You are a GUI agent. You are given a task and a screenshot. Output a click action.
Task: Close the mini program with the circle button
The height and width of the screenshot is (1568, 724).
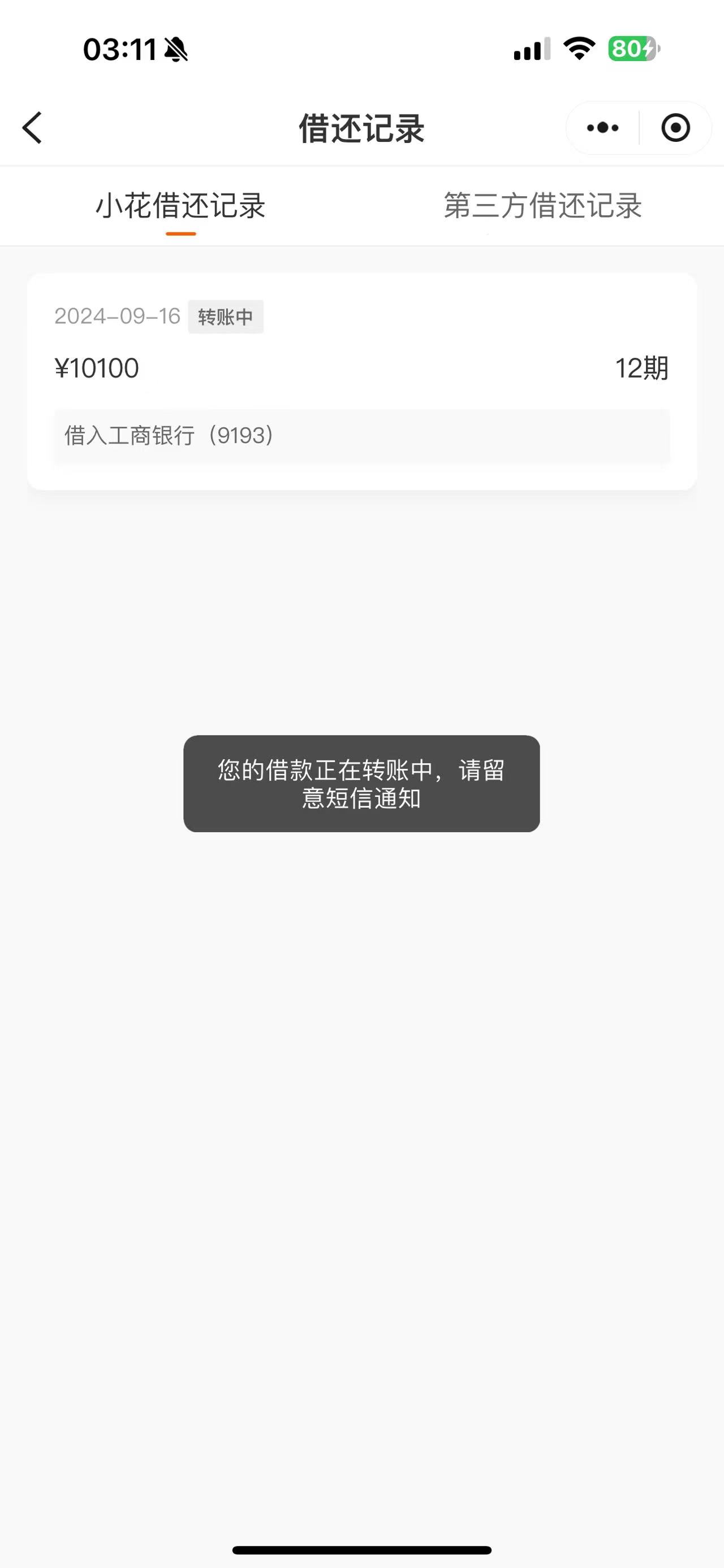pyautogui.click(x=675, y=128)
